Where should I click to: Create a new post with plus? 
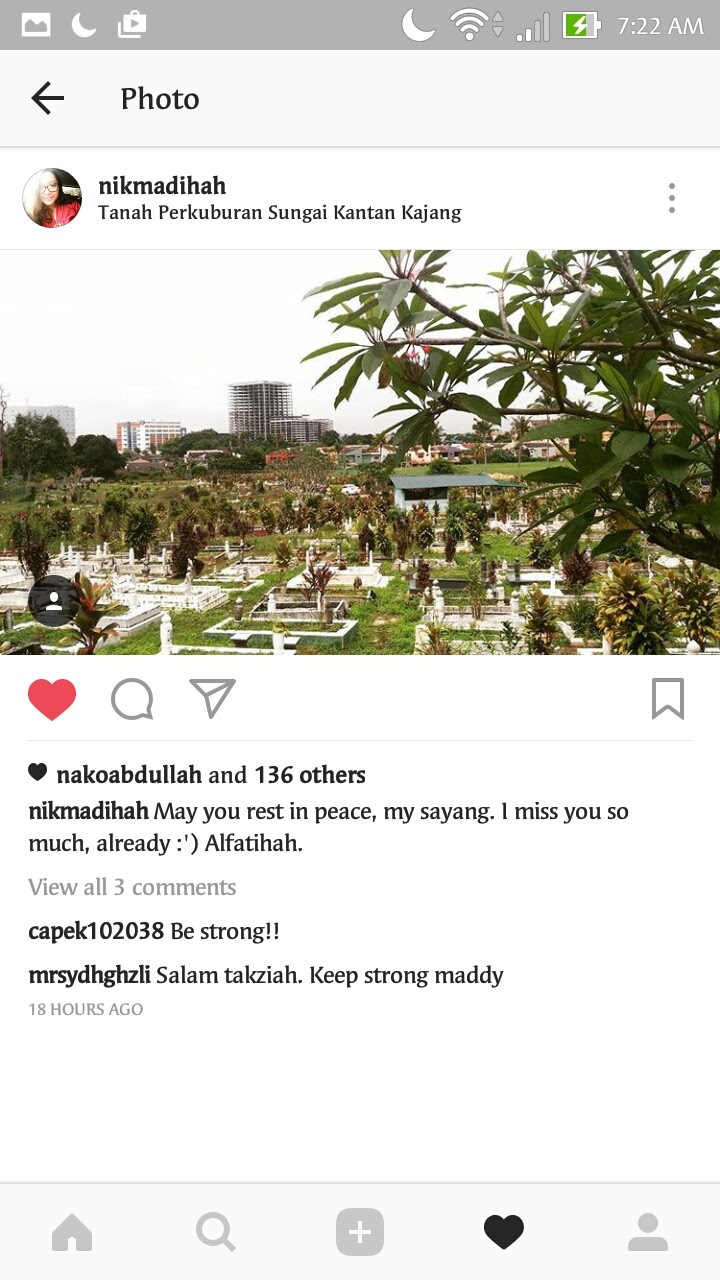pyautogui.click(x=360, y=1232)
